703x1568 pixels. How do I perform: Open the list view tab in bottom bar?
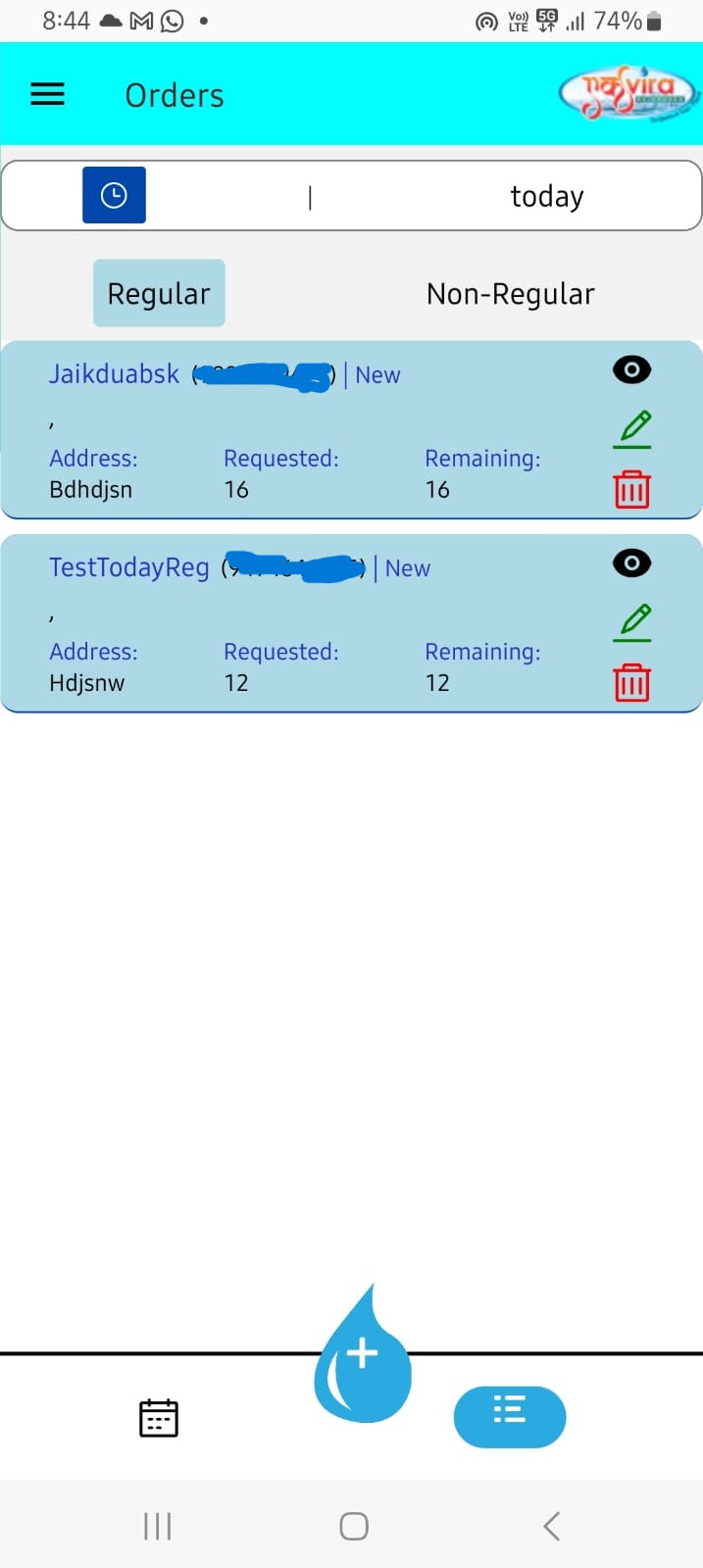click(x=510, y=1416)
